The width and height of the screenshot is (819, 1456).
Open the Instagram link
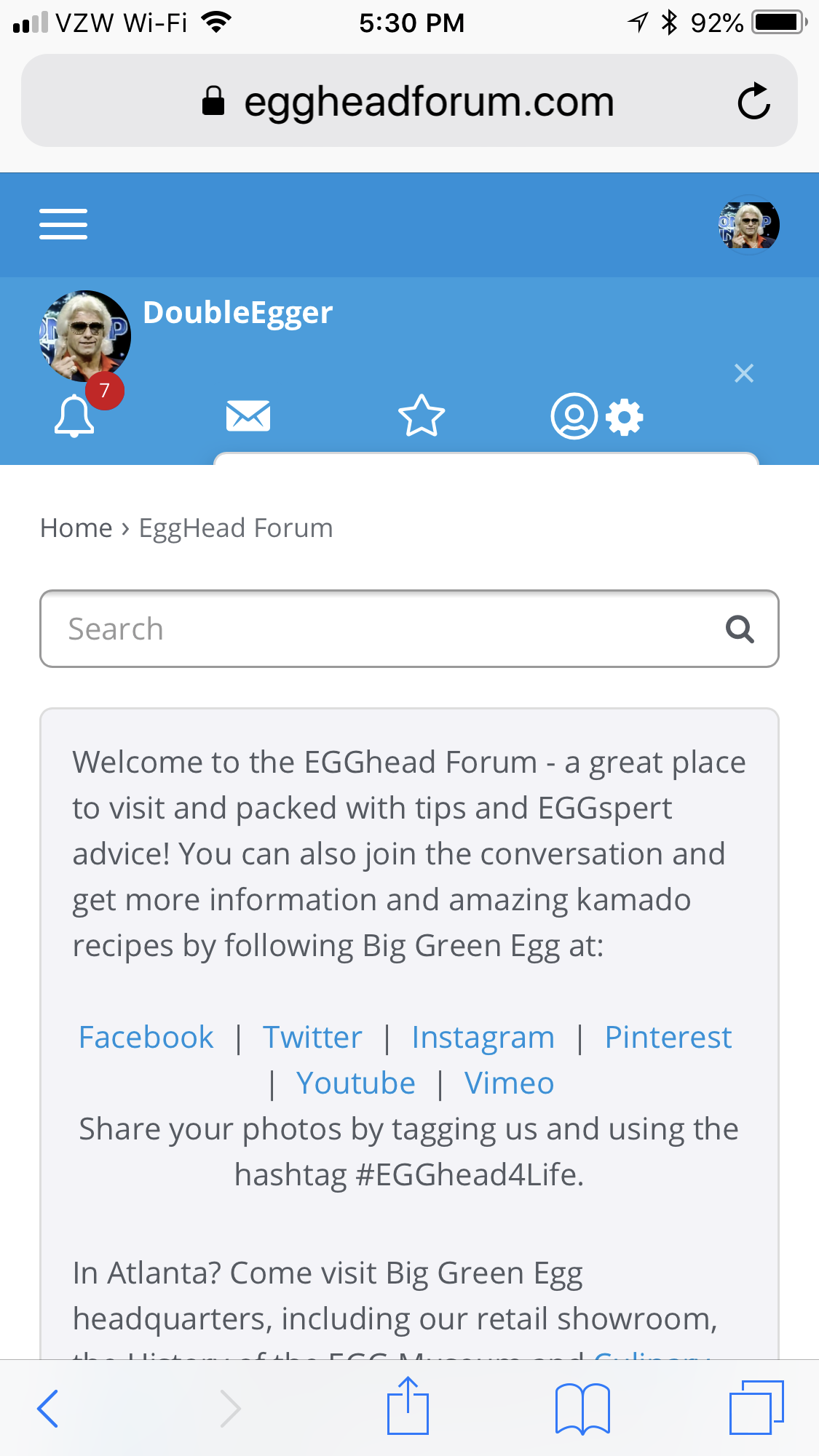pos(483,1038)
